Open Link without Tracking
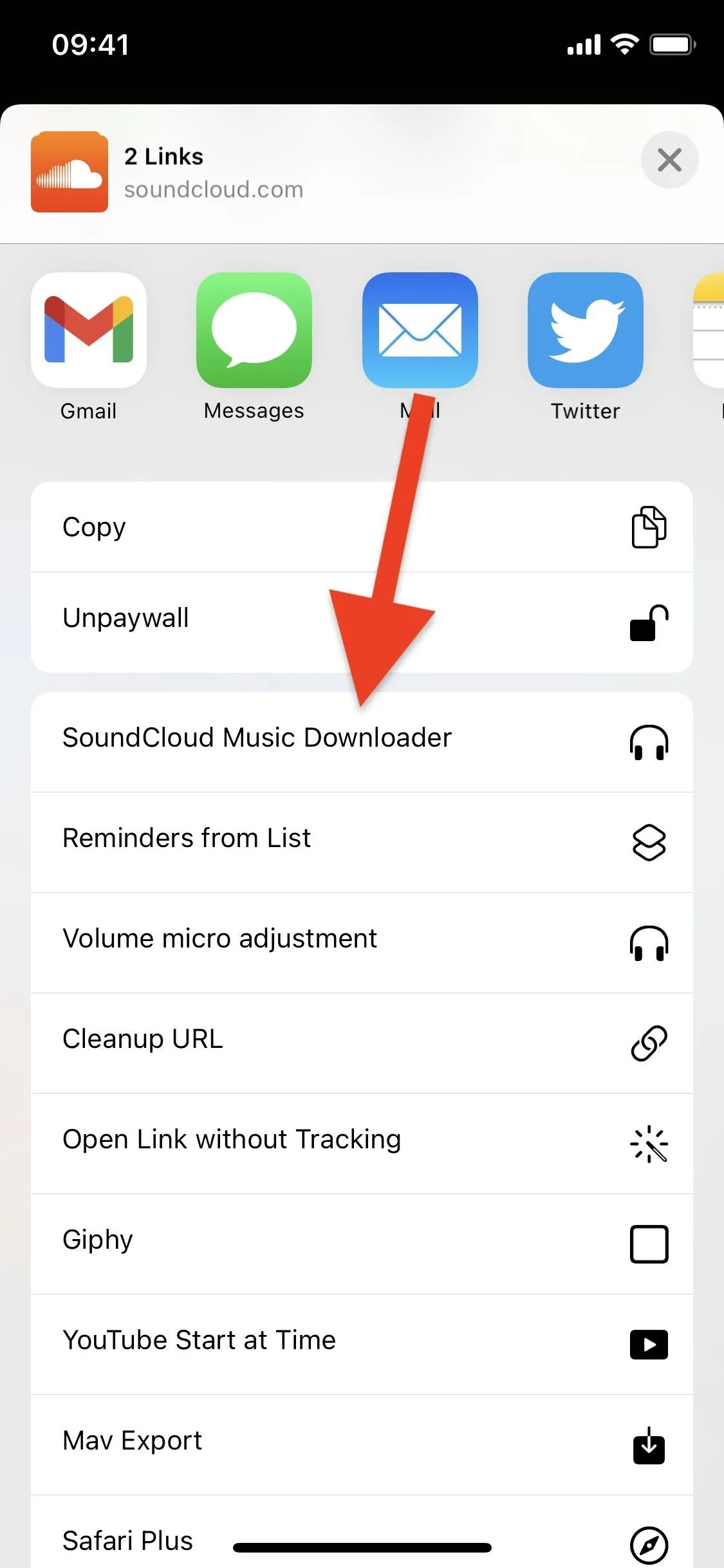Image resolution: width=724 pixels, height=1568 pixels. (362, 1143)
